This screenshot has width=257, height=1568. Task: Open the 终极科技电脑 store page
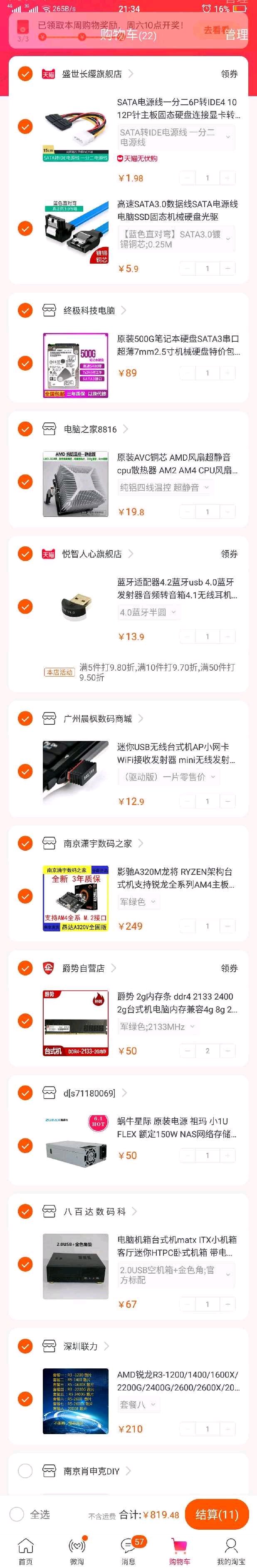pos(89,311)
